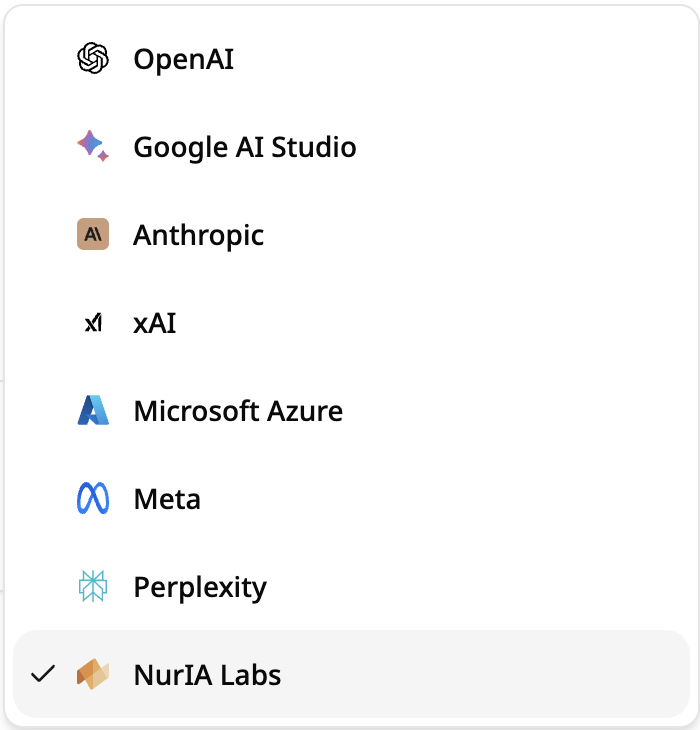
Task: Select the xAI option
Action: click(x=154, y=324)
